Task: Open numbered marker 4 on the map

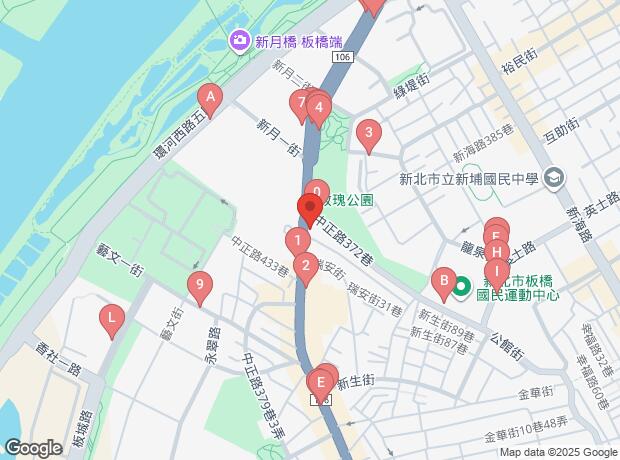Action: click(x=318, y=106)
